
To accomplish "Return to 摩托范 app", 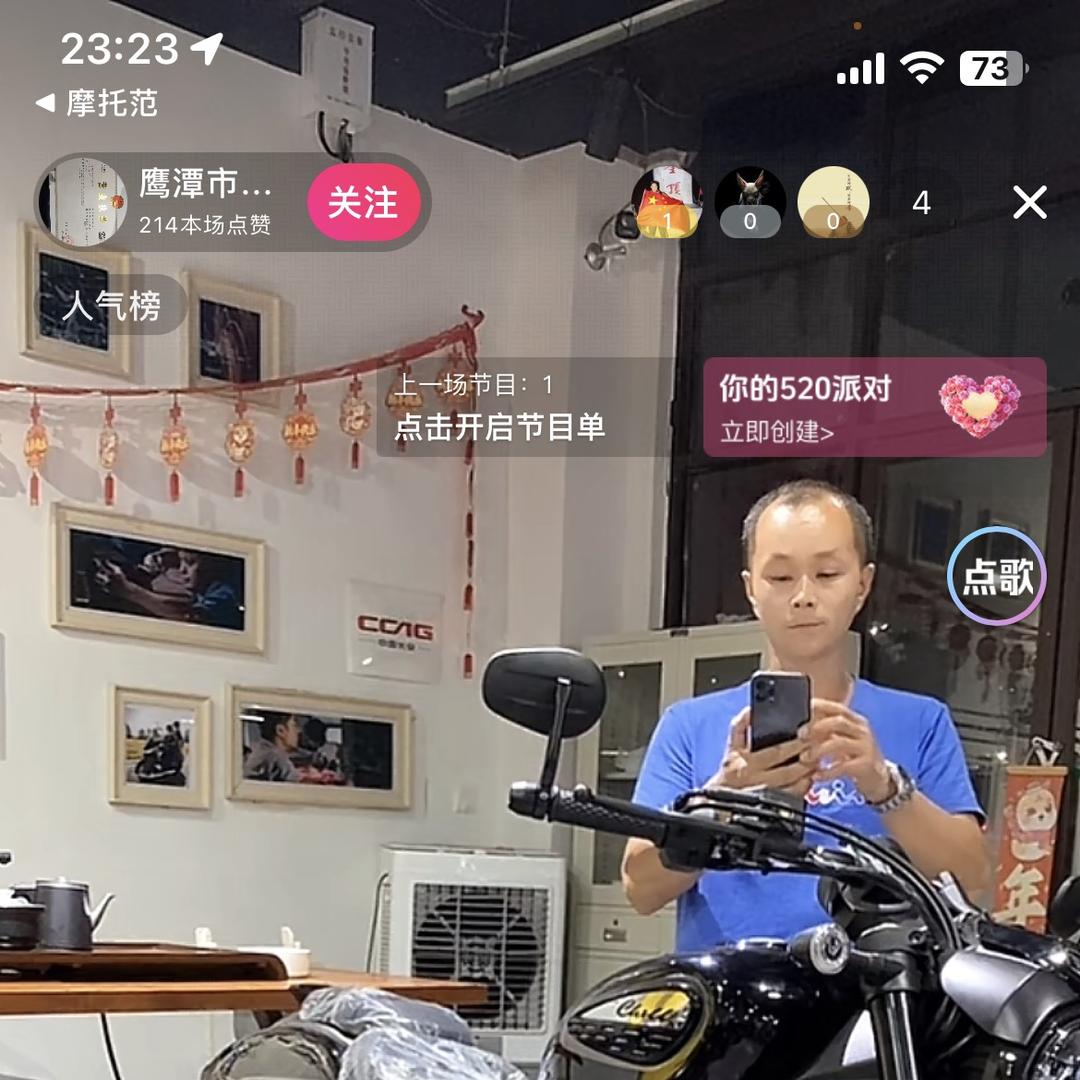I will click(97, 103).
